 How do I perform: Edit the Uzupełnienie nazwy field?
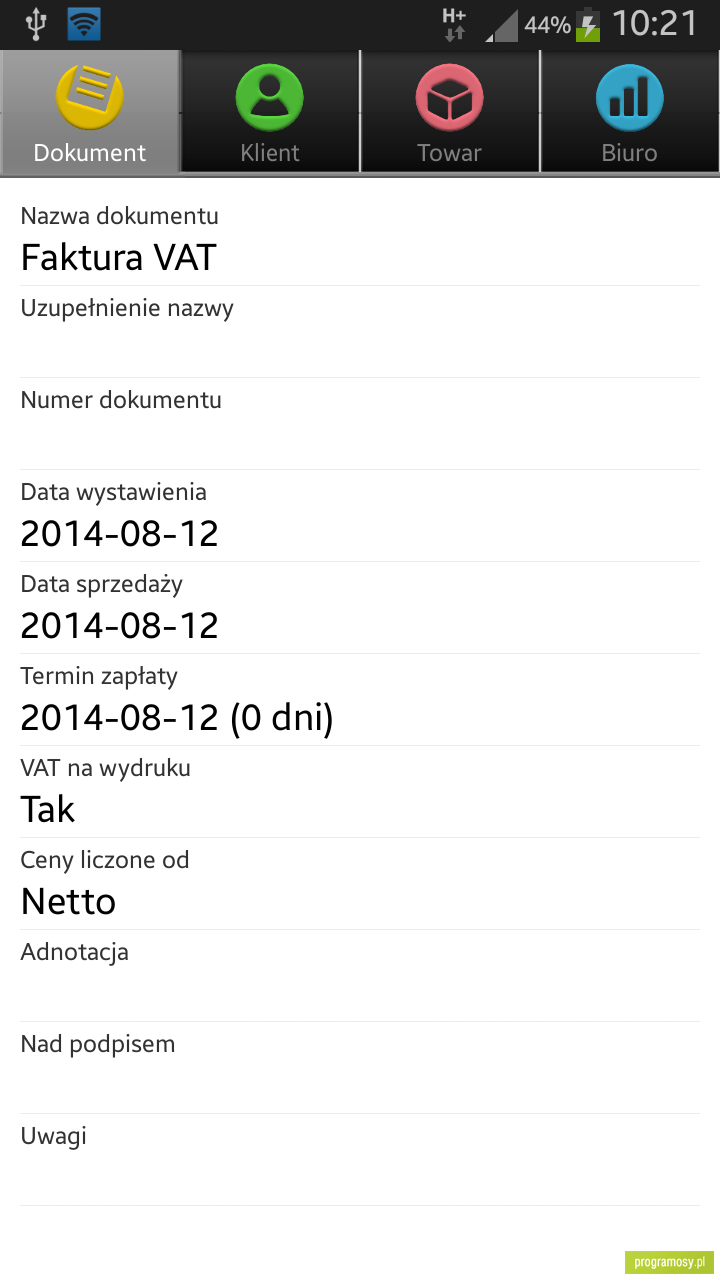[360, 332]
